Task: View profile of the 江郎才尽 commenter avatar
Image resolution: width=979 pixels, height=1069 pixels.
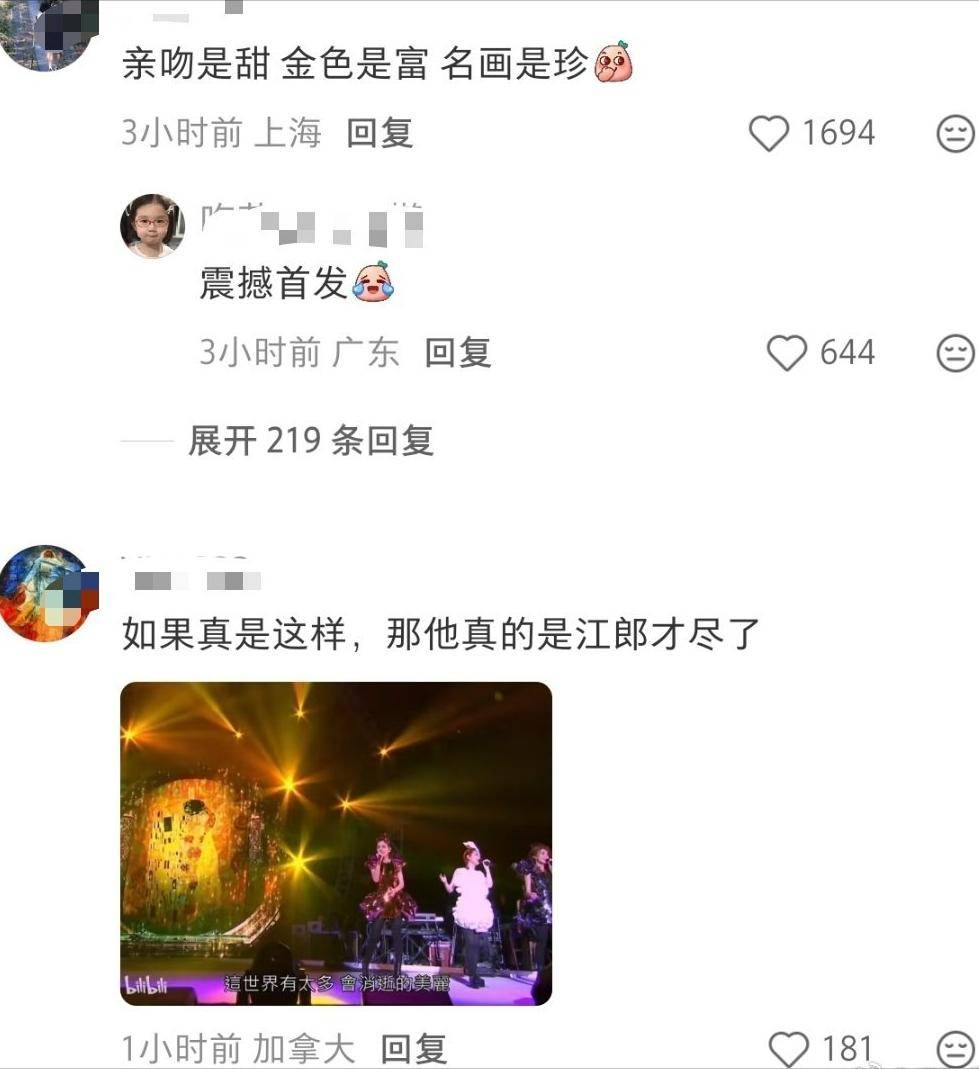Action: [47, 593]
